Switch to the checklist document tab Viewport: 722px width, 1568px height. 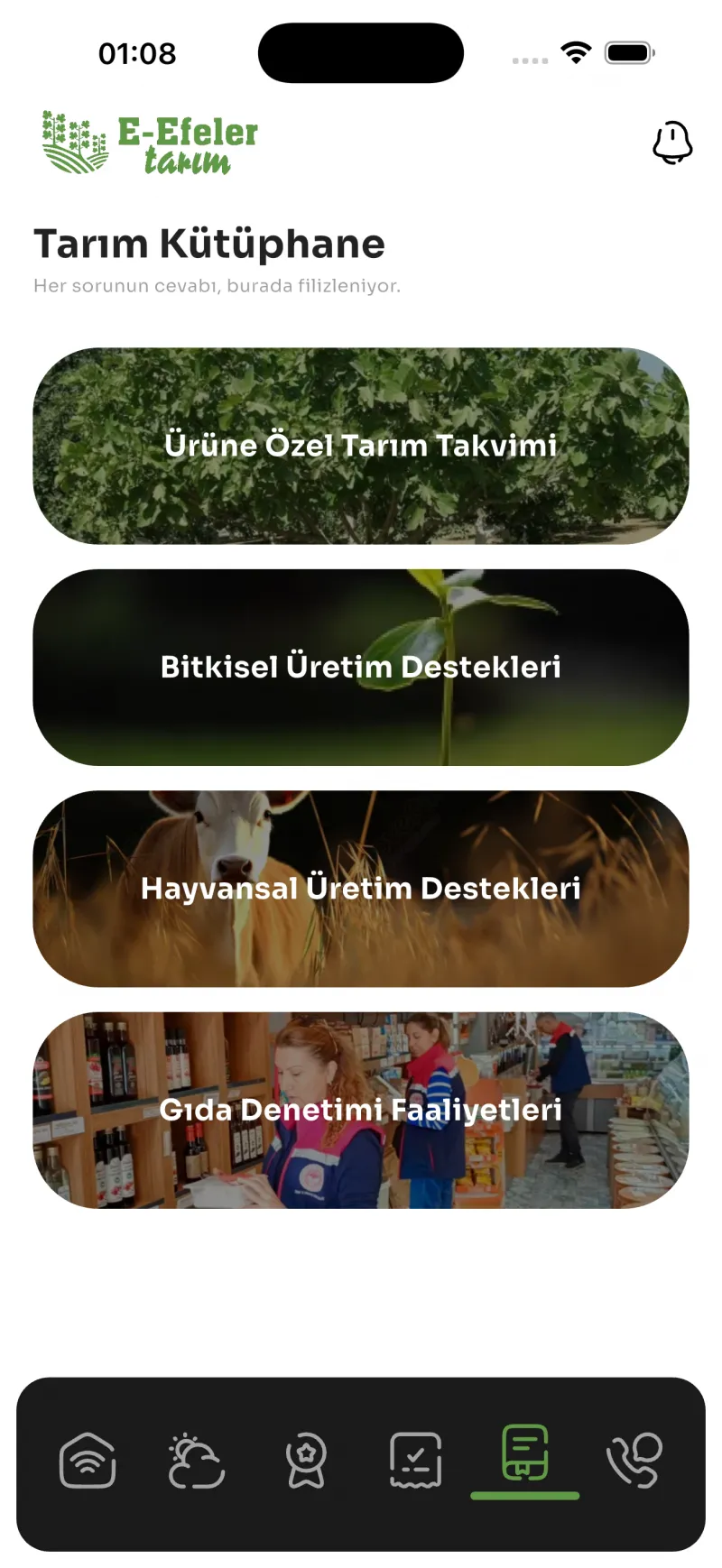pos(415,1460)
